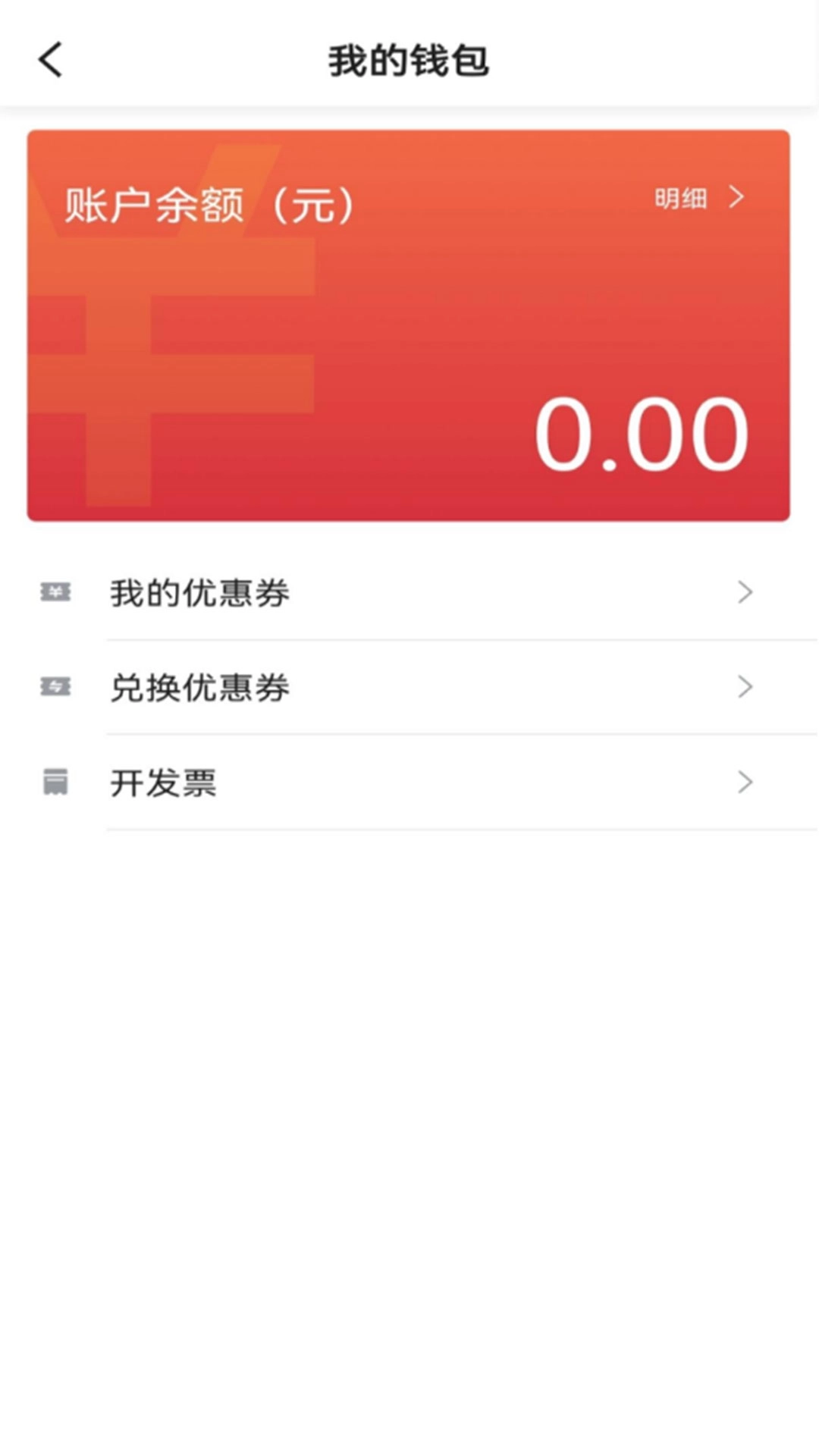The height and width of the screenshot is (1456, 819).
Task: Click the exchange voucher icon beside 兑换优惠券
Action: pos(54,689)
